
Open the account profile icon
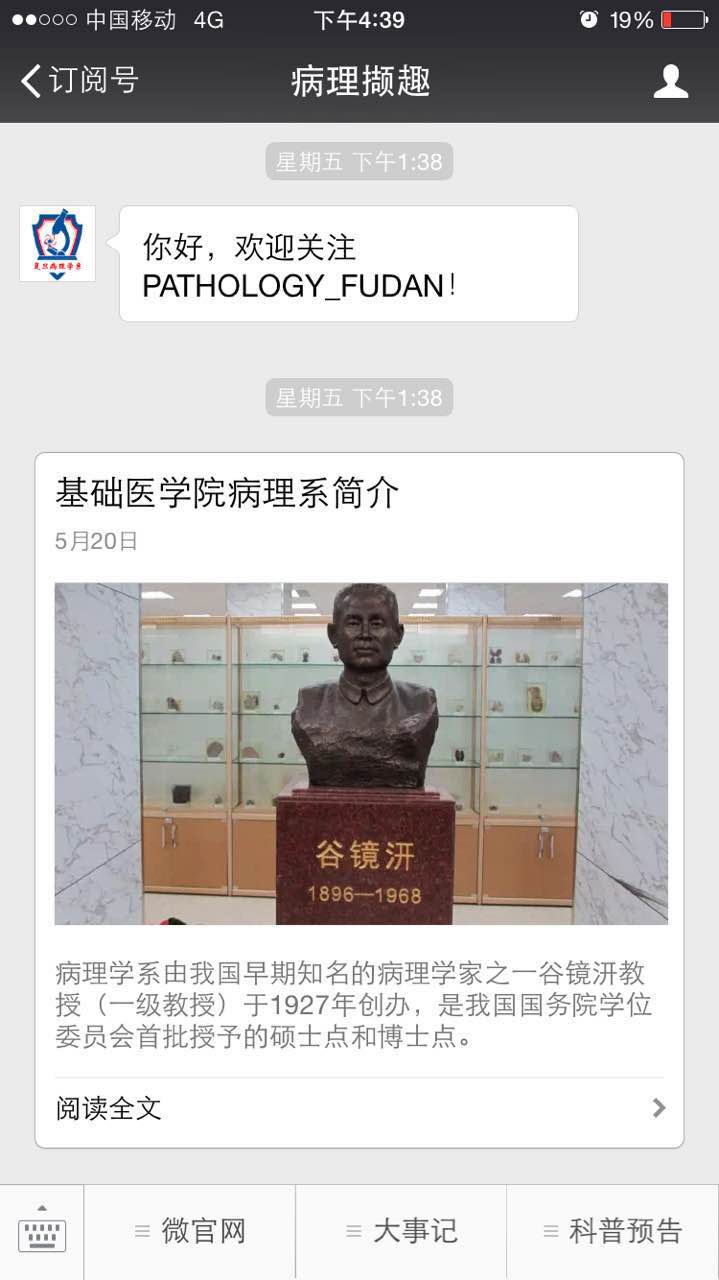670,81
